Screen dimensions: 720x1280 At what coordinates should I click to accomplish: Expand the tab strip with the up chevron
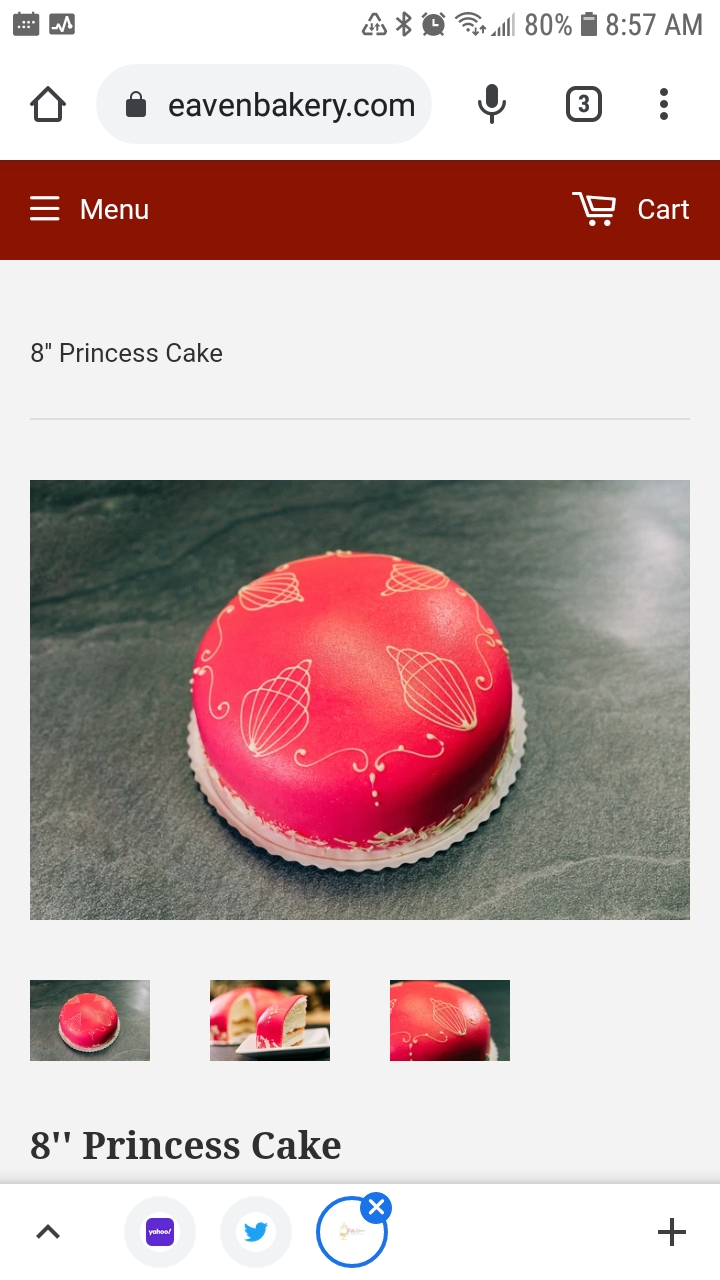48,1232
